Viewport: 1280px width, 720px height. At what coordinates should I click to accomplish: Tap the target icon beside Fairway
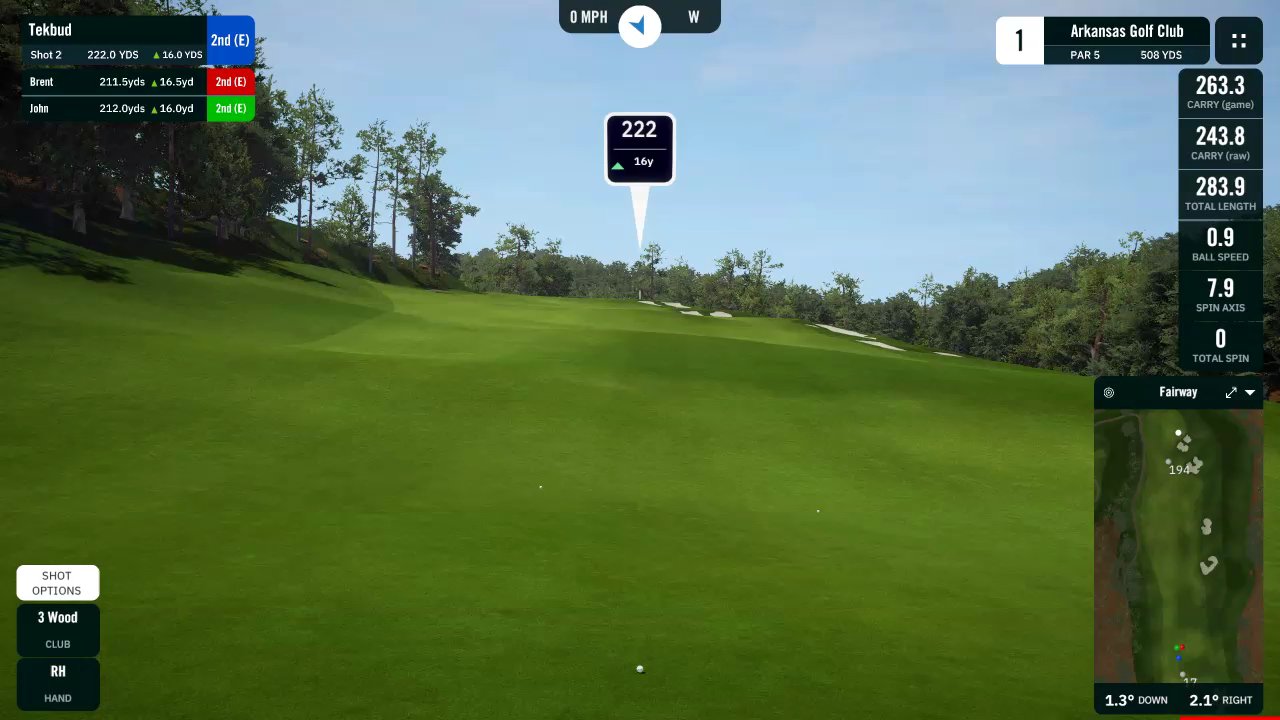1109,393
